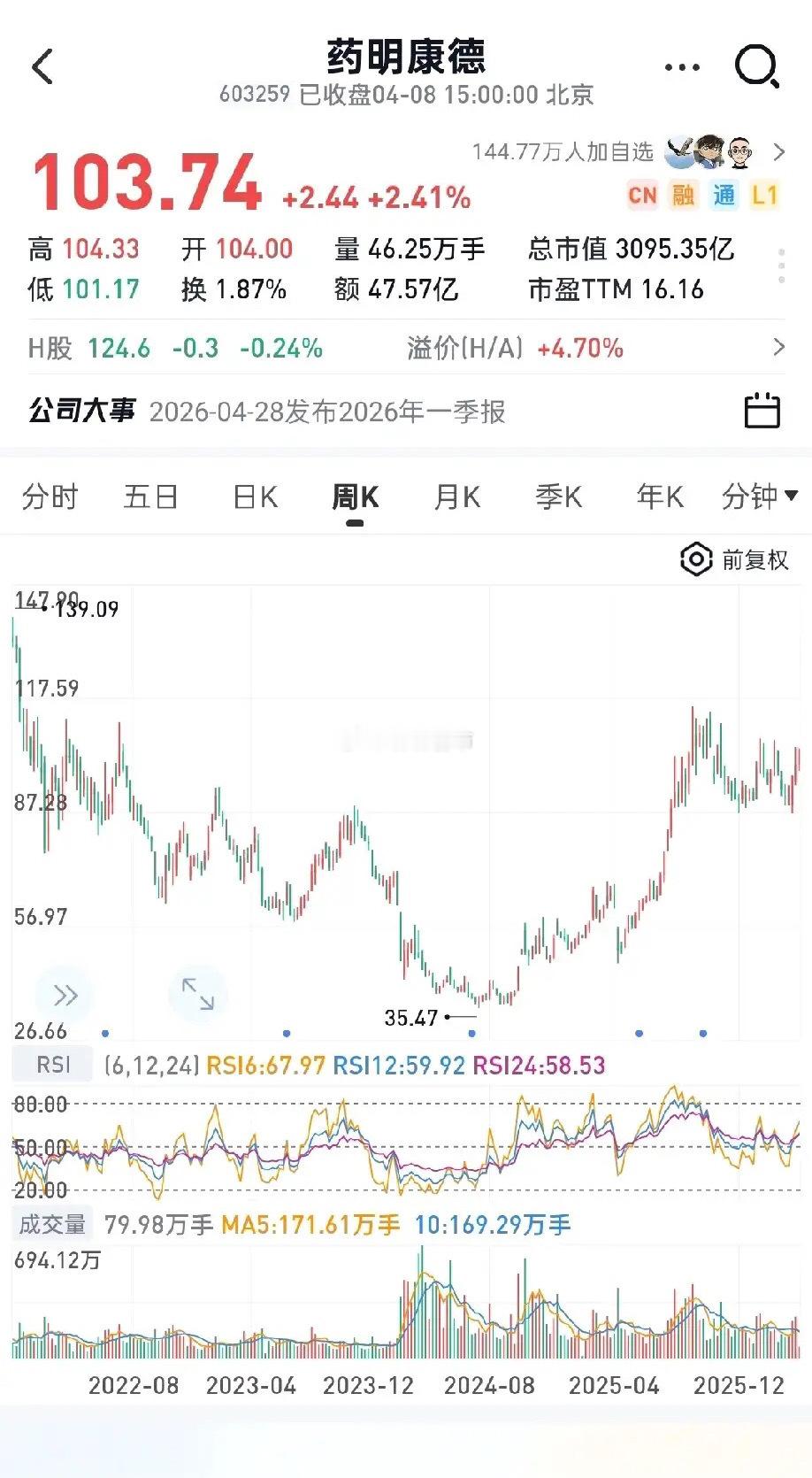Open the 前复权 adjustment settings gear
The height and width of the screenshot is (1478, 812).
tap(695, 558)
